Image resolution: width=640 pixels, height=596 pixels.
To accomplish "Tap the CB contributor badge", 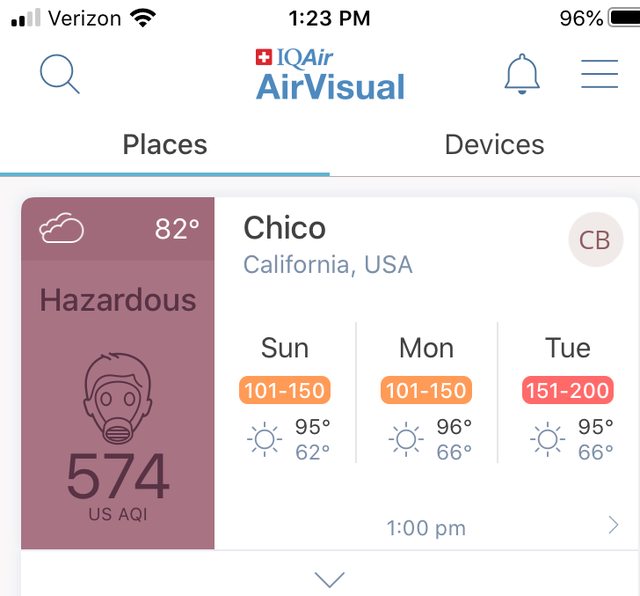I will coord(595,241).
